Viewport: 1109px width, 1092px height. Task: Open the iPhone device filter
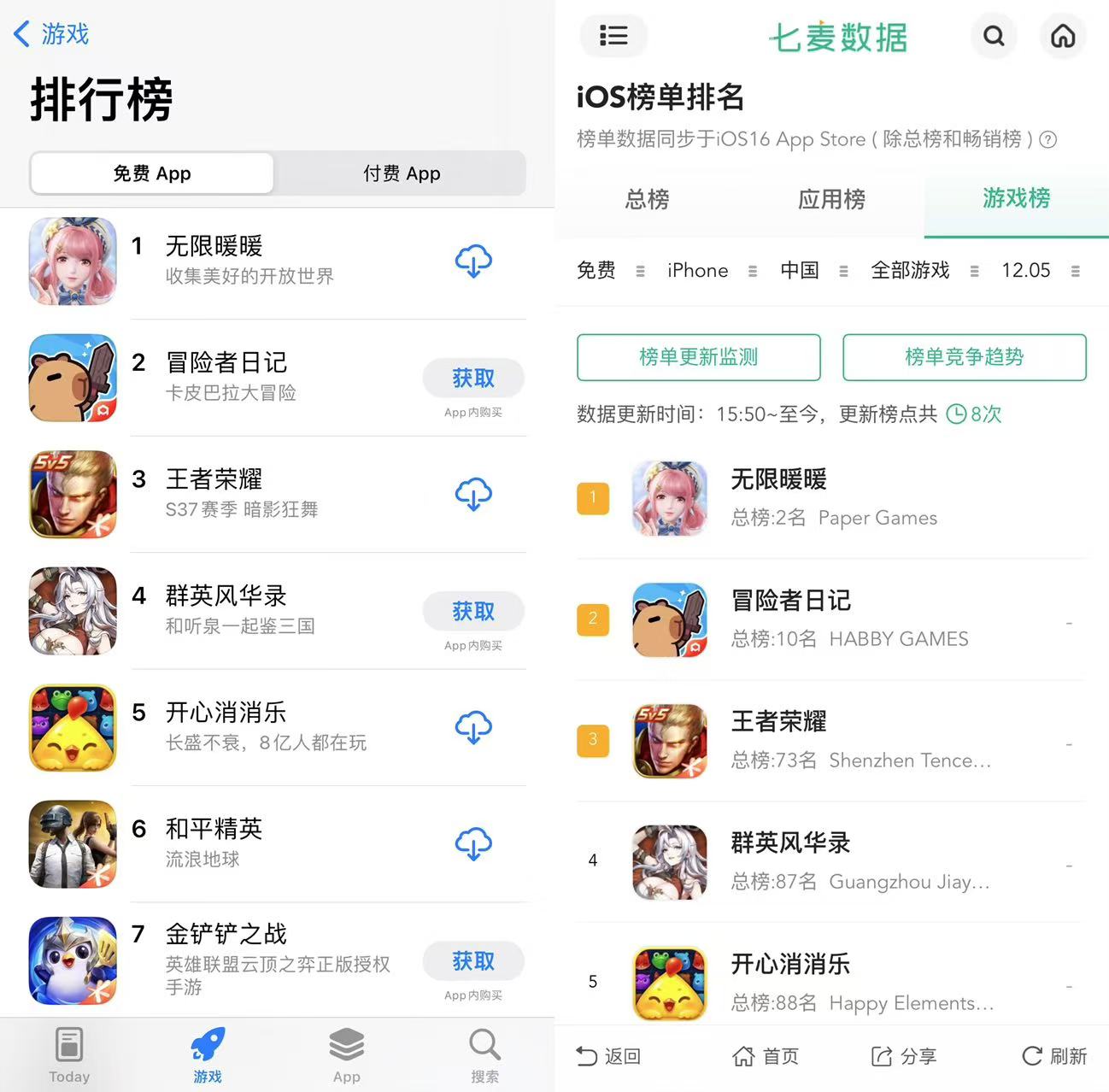point(711,271)
